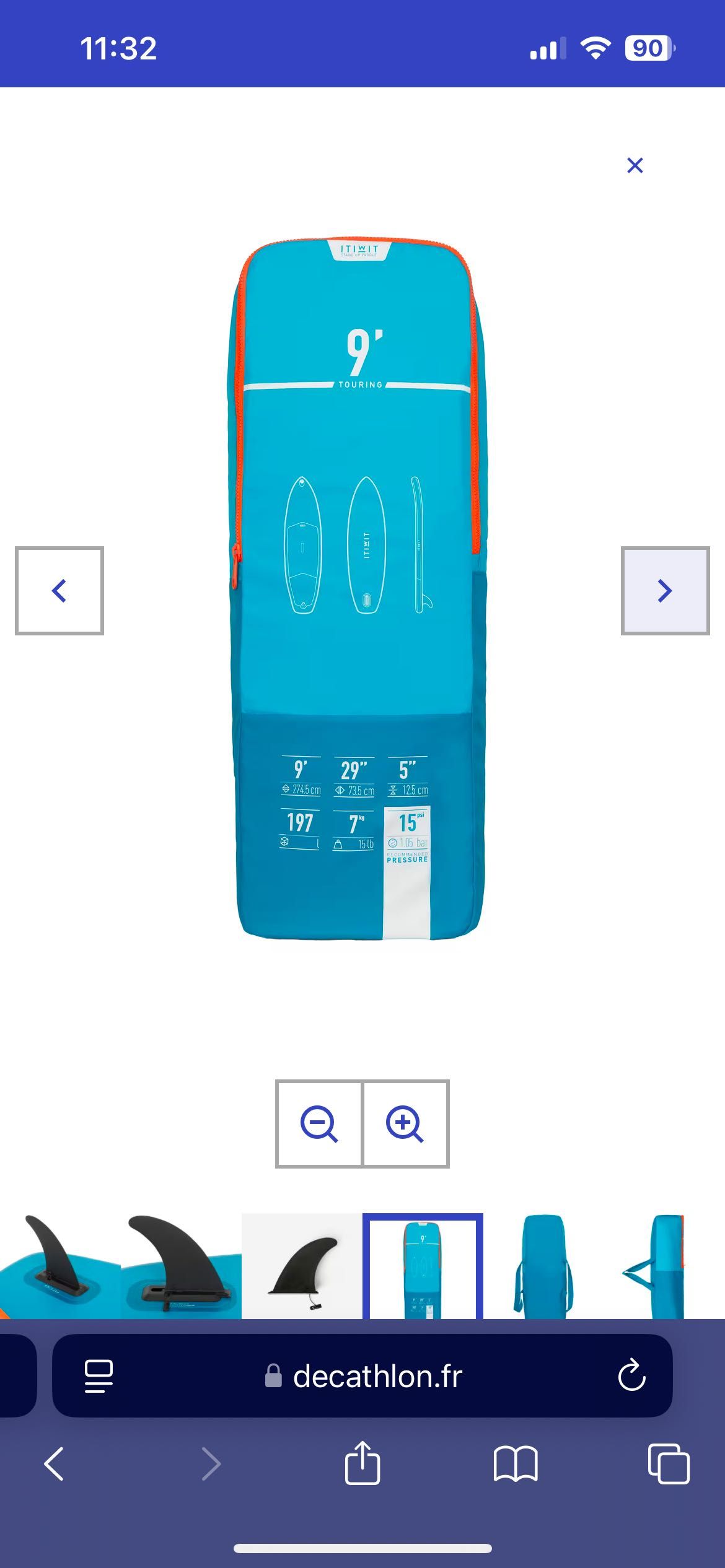Viewport: 725px width, 1568px height.
Task: Close the product image viewer
Action: click(635, 165)
